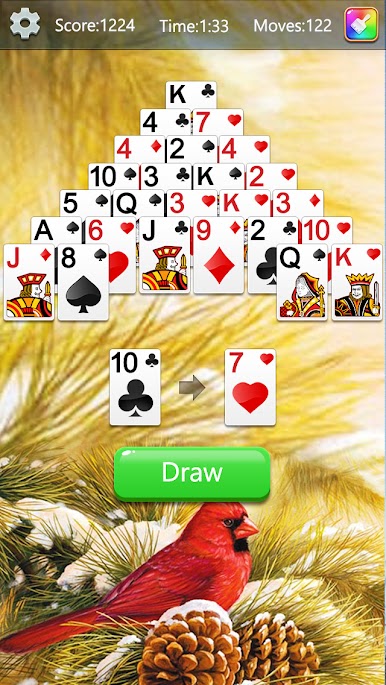Open the theme paintbrush icon
The height and width of the screenshot is (685, 386).
click(361, 24)
